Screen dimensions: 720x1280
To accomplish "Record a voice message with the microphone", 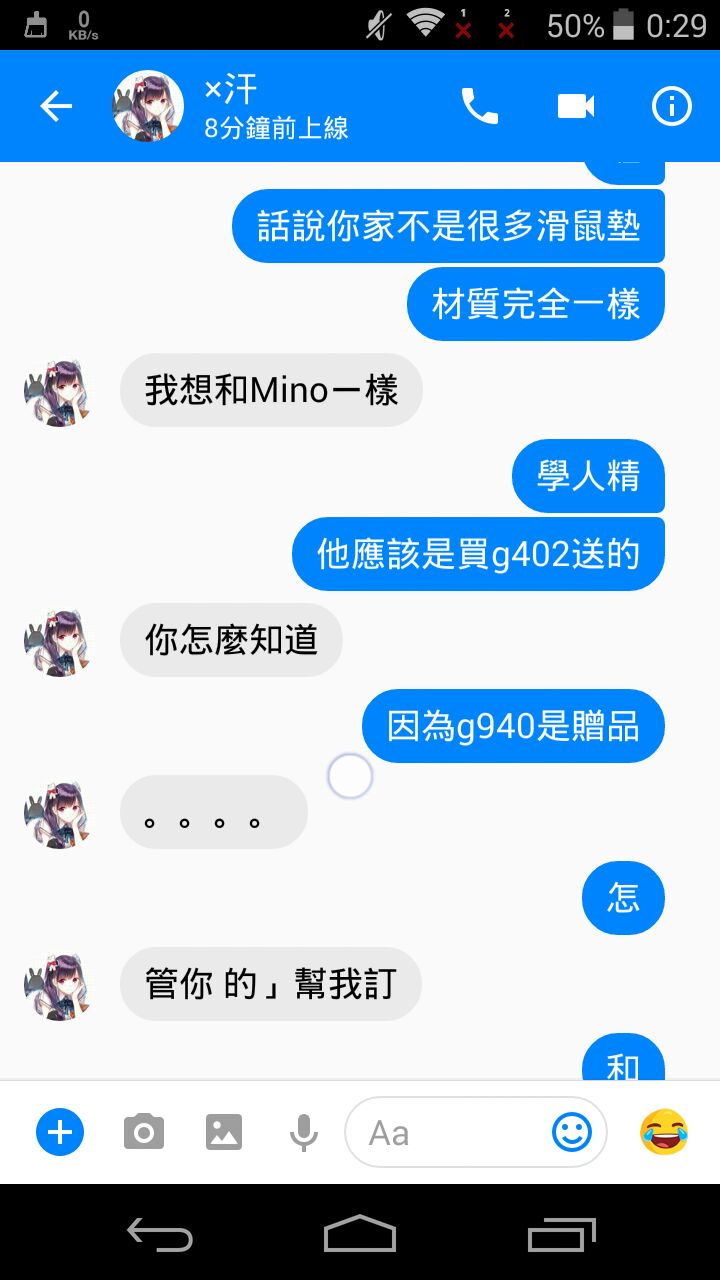I will tap(304, 1132).
